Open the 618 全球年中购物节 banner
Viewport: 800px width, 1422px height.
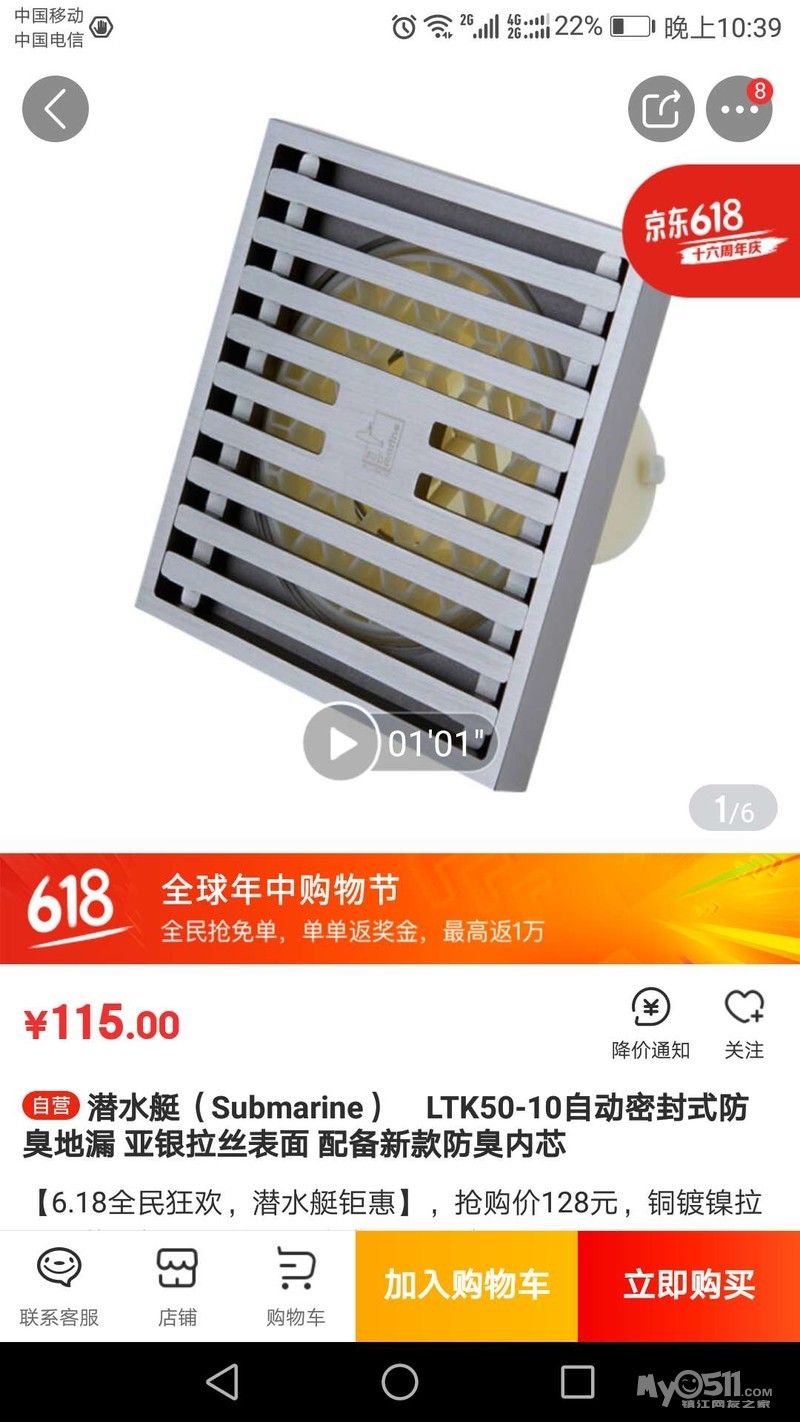click(x=400, y=909)
